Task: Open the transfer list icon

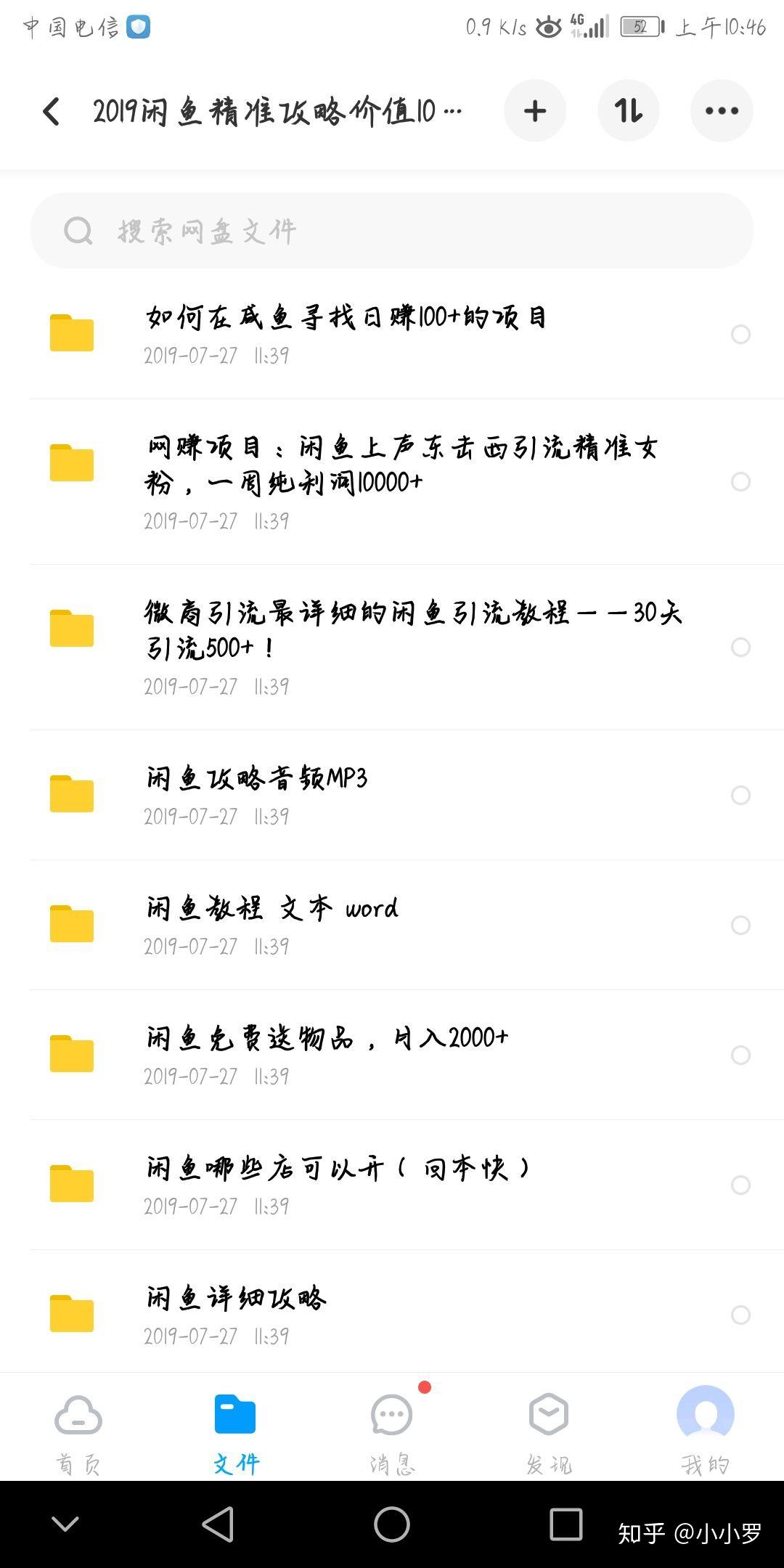Action: coord(628,110)
